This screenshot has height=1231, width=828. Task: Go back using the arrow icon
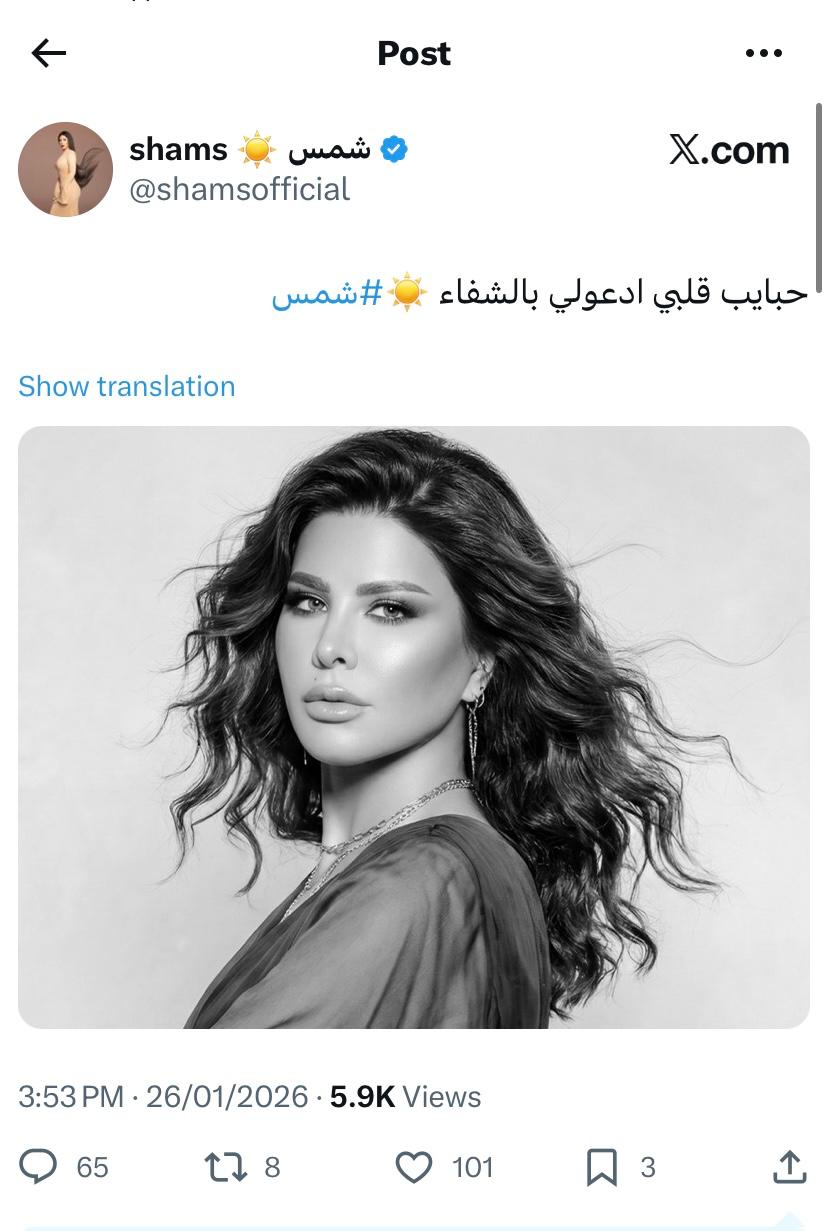(48, 53)
